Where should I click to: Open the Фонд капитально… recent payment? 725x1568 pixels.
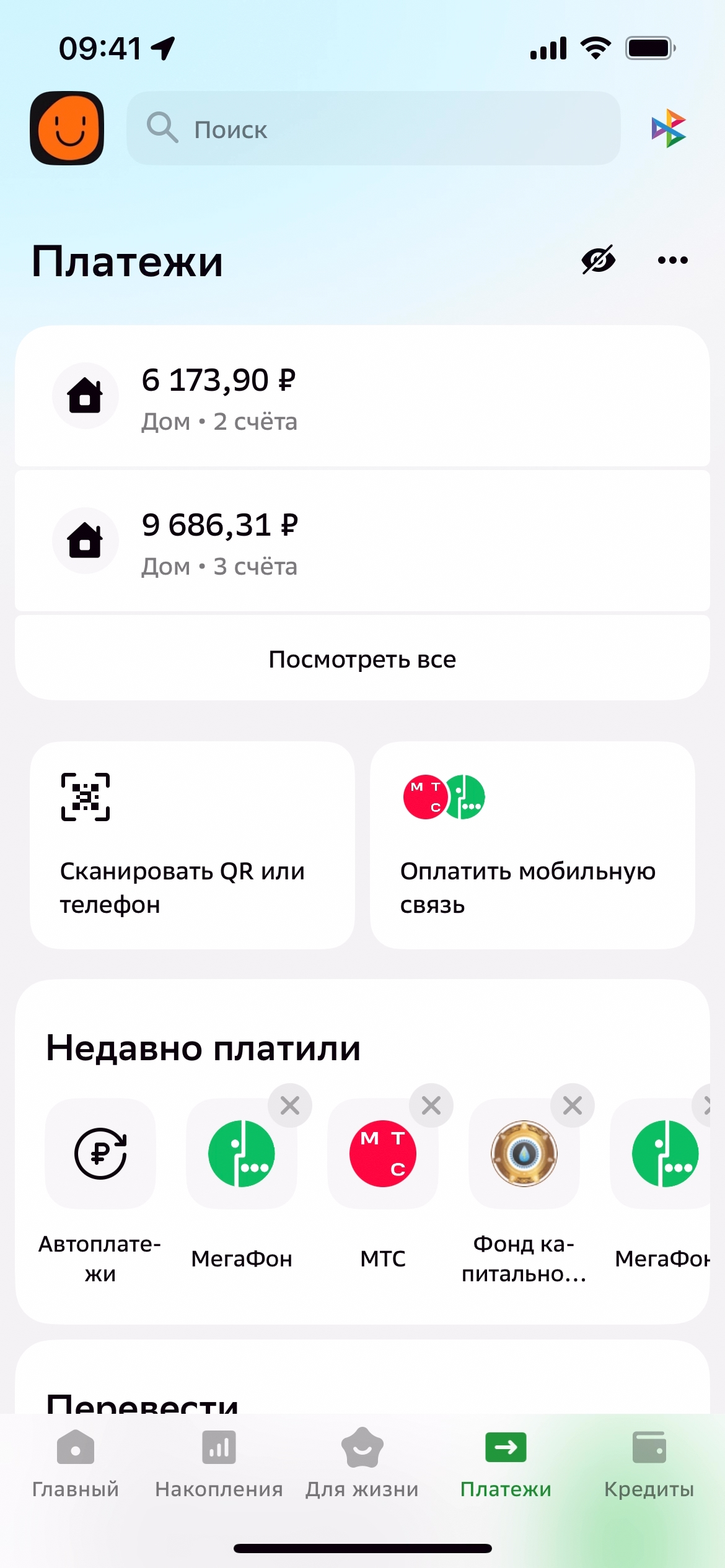pyautogui.click(x=524, y=1154)
